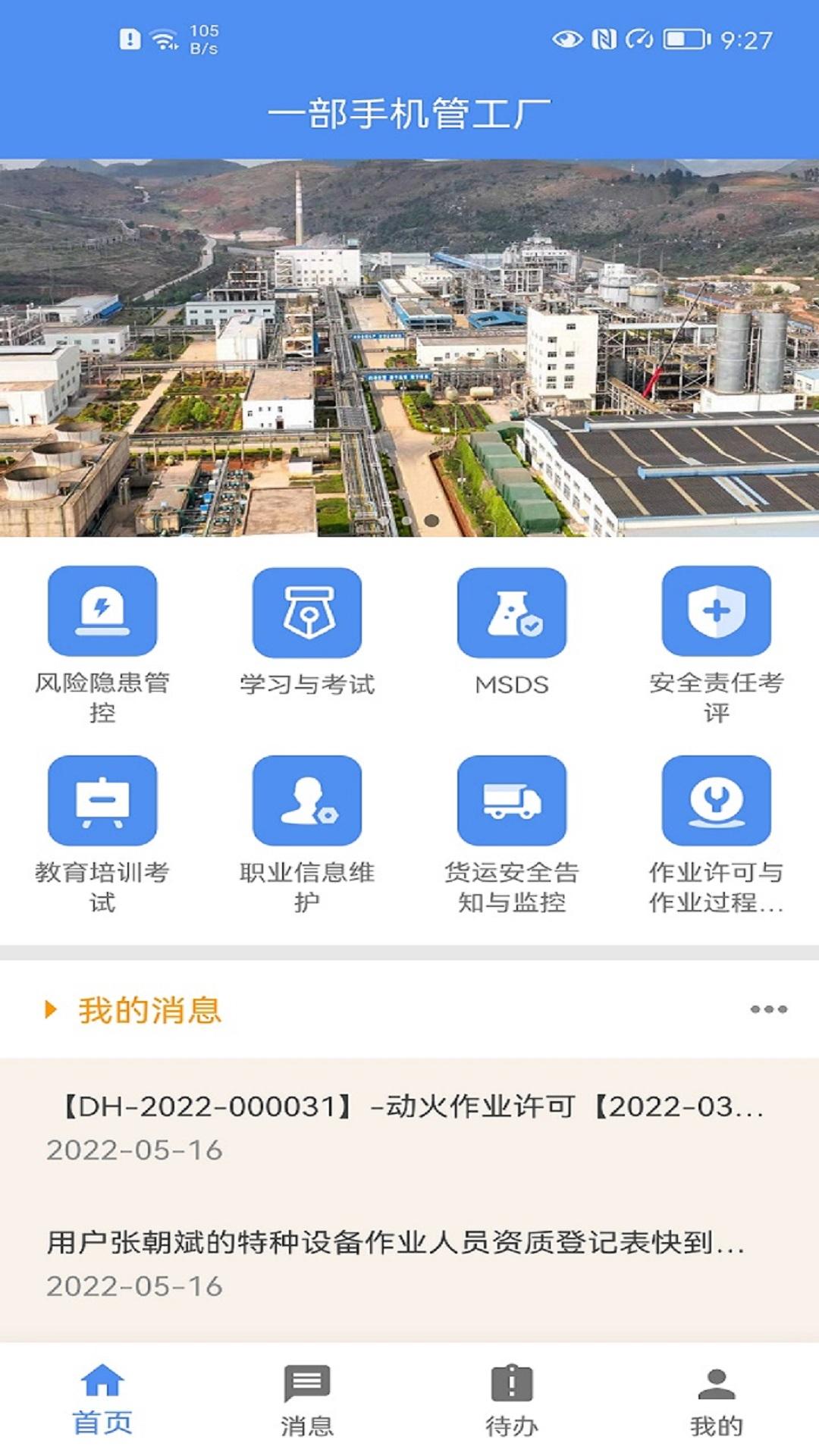Open the 张朝斌 特种设备 qualification message
This screenshot has width=819, height=1456.
409,1263
